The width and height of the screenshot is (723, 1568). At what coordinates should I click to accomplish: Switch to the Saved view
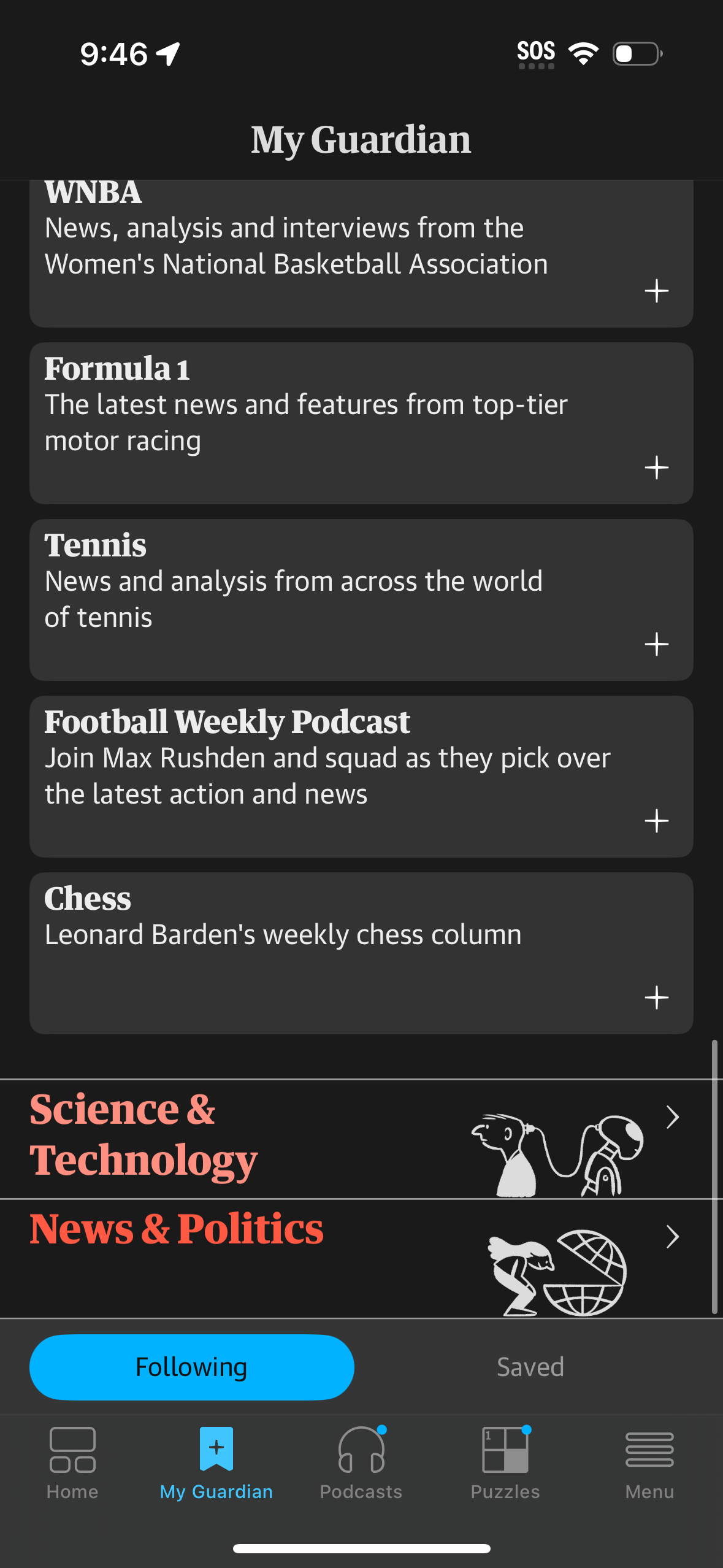[530, 1366]
